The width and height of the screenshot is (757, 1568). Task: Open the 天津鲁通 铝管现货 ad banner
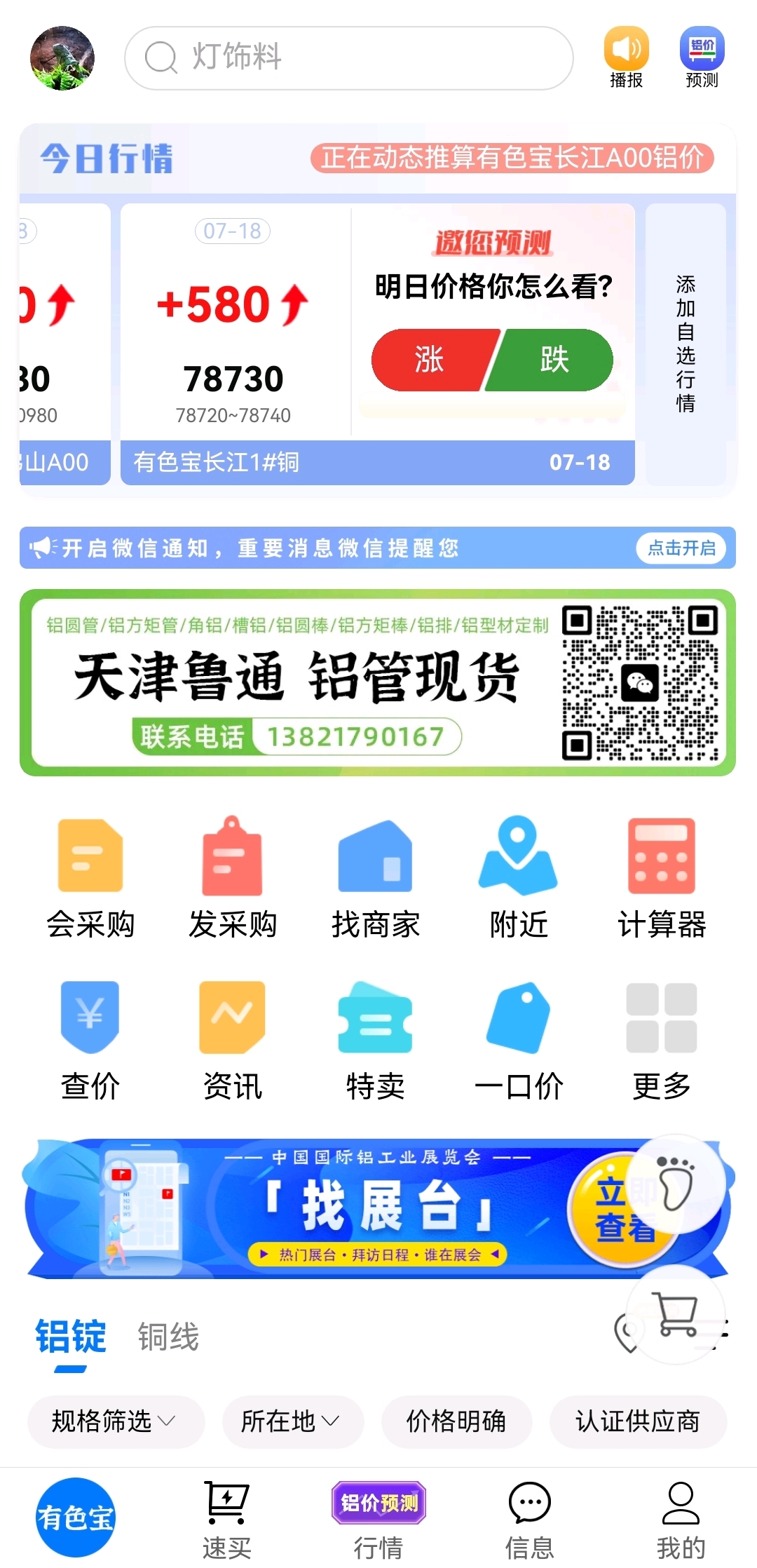pyautogui.click(x=378, y=682)
